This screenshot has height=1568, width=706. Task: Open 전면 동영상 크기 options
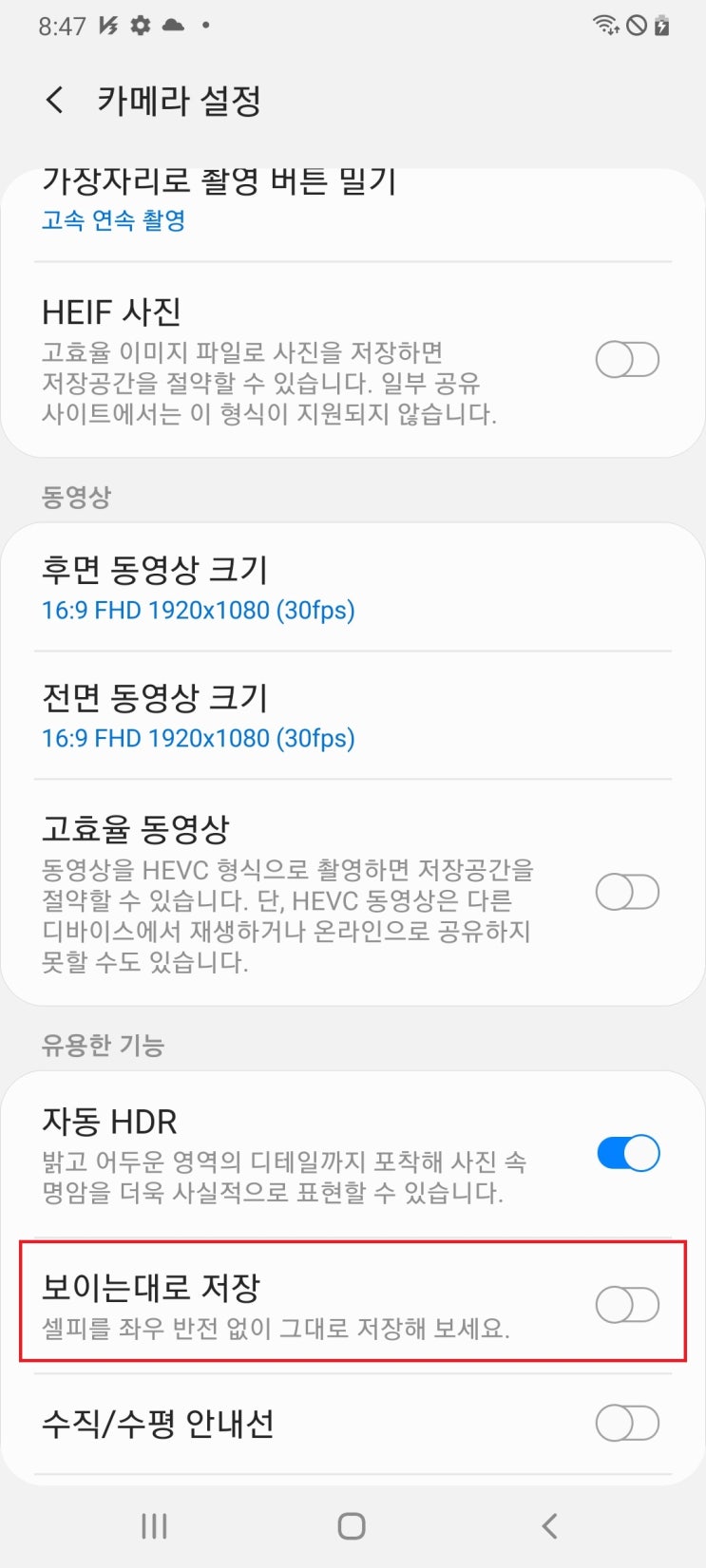click(353, 716)
